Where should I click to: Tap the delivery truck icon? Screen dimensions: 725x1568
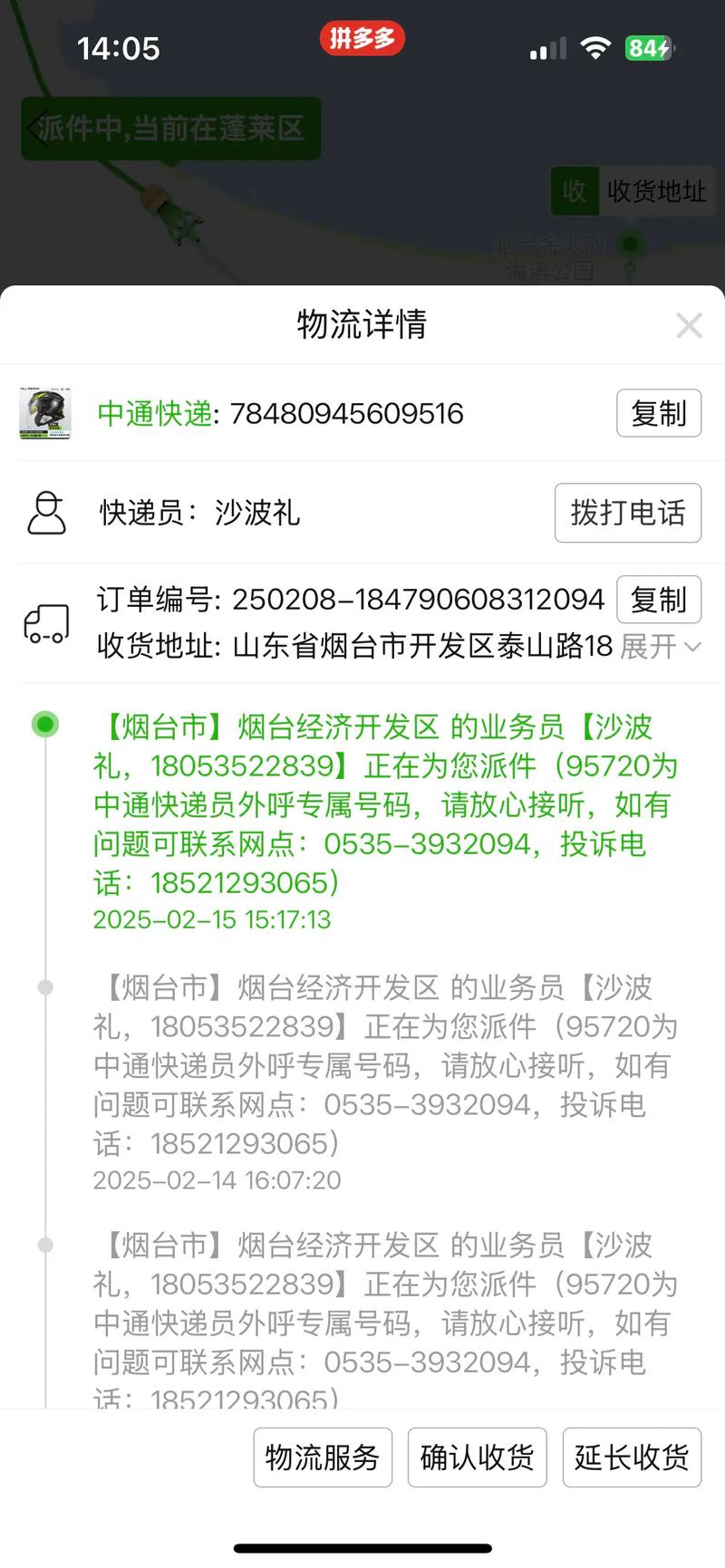46,623
